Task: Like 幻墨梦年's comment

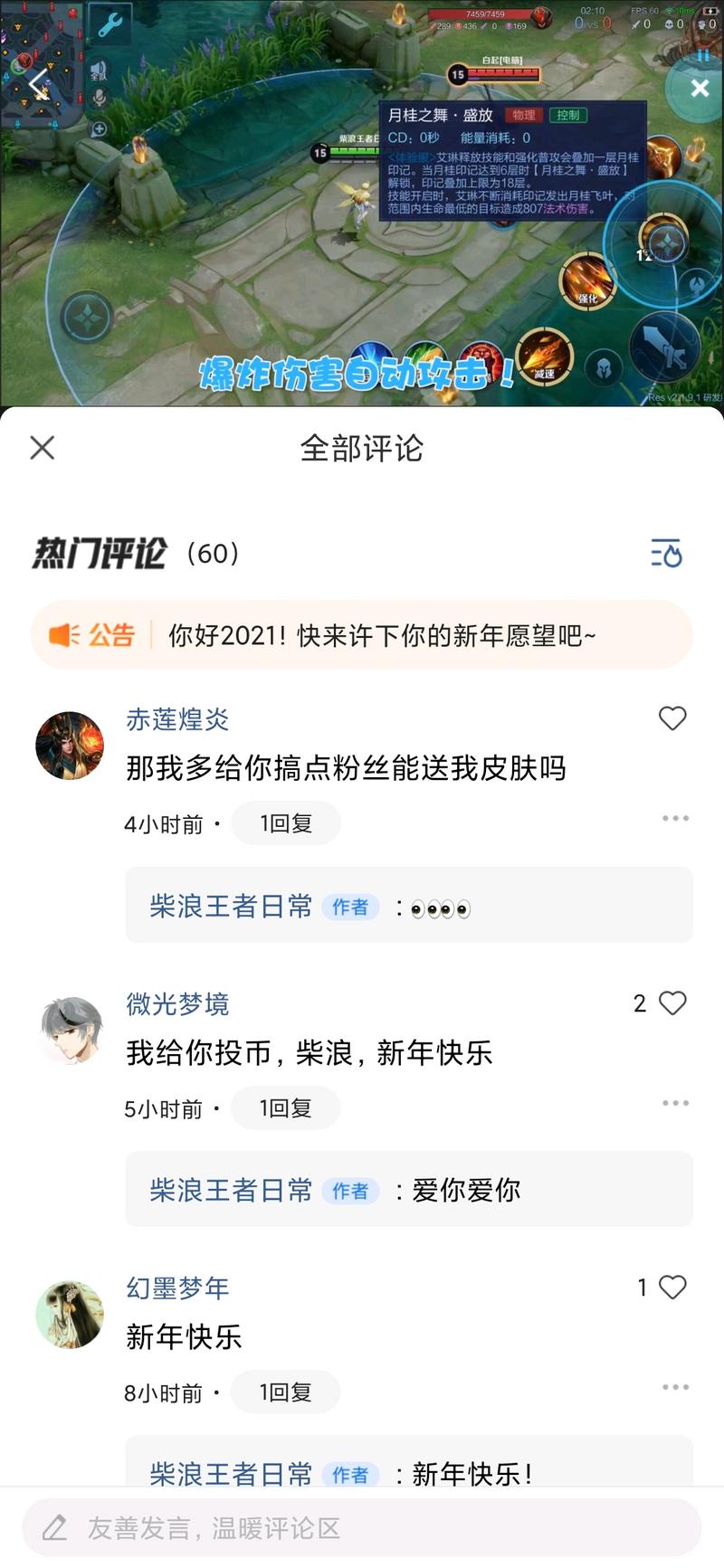Action: tap(672, 1287)
